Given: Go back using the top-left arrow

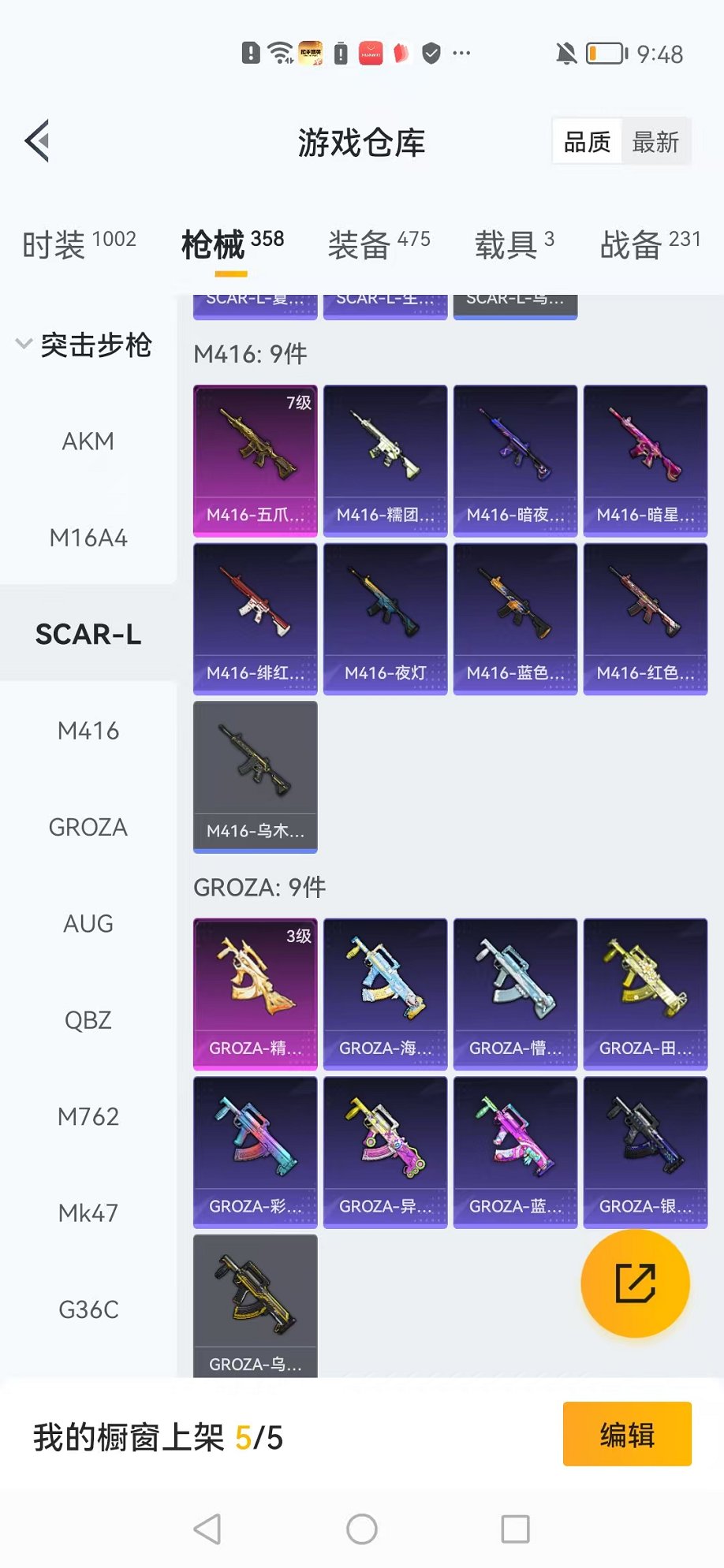Looking at the screenshot, I should (38, 142).
